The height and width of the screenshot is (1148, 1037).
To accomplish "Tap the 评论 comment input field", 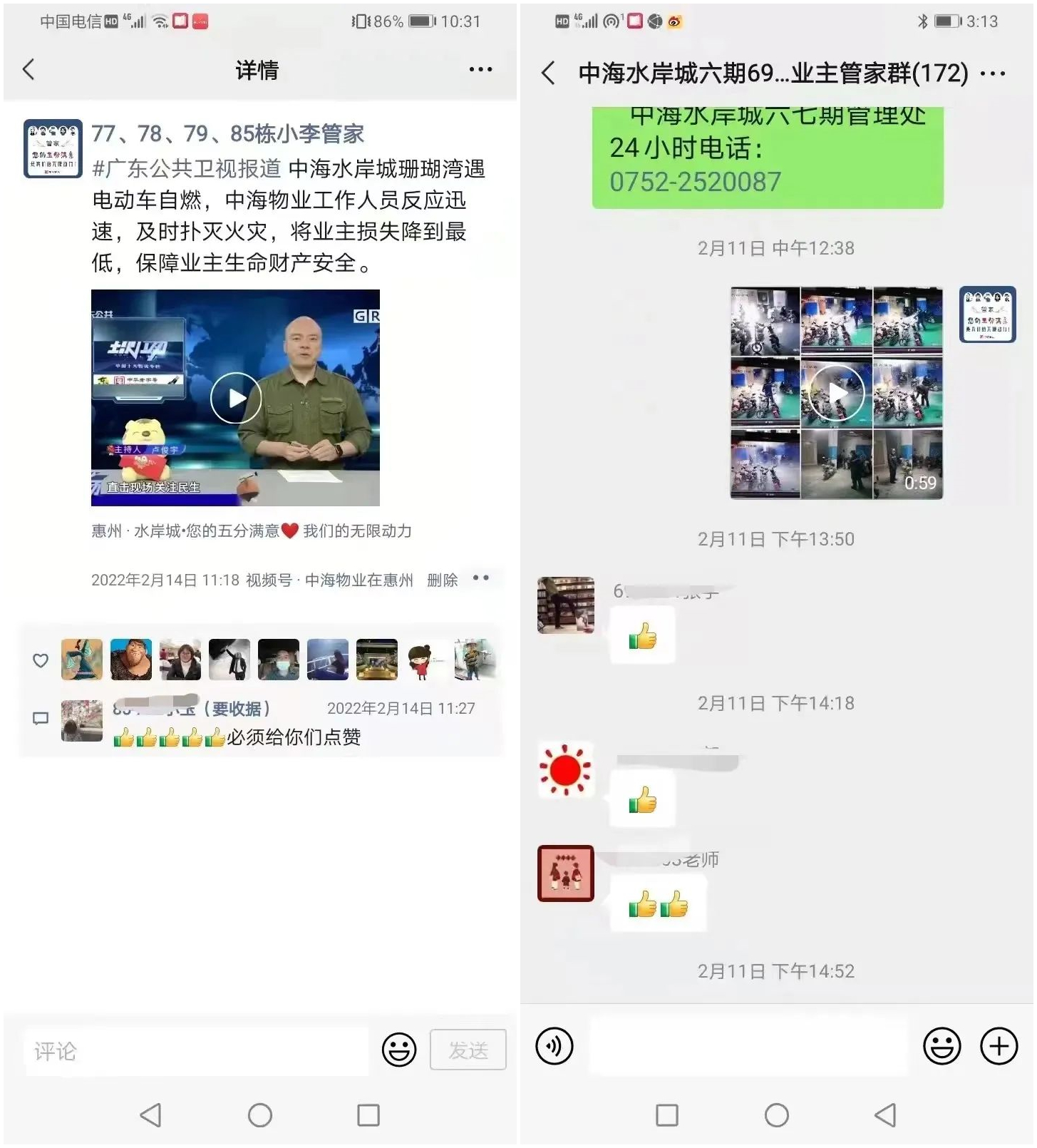I will [196, 1050].
